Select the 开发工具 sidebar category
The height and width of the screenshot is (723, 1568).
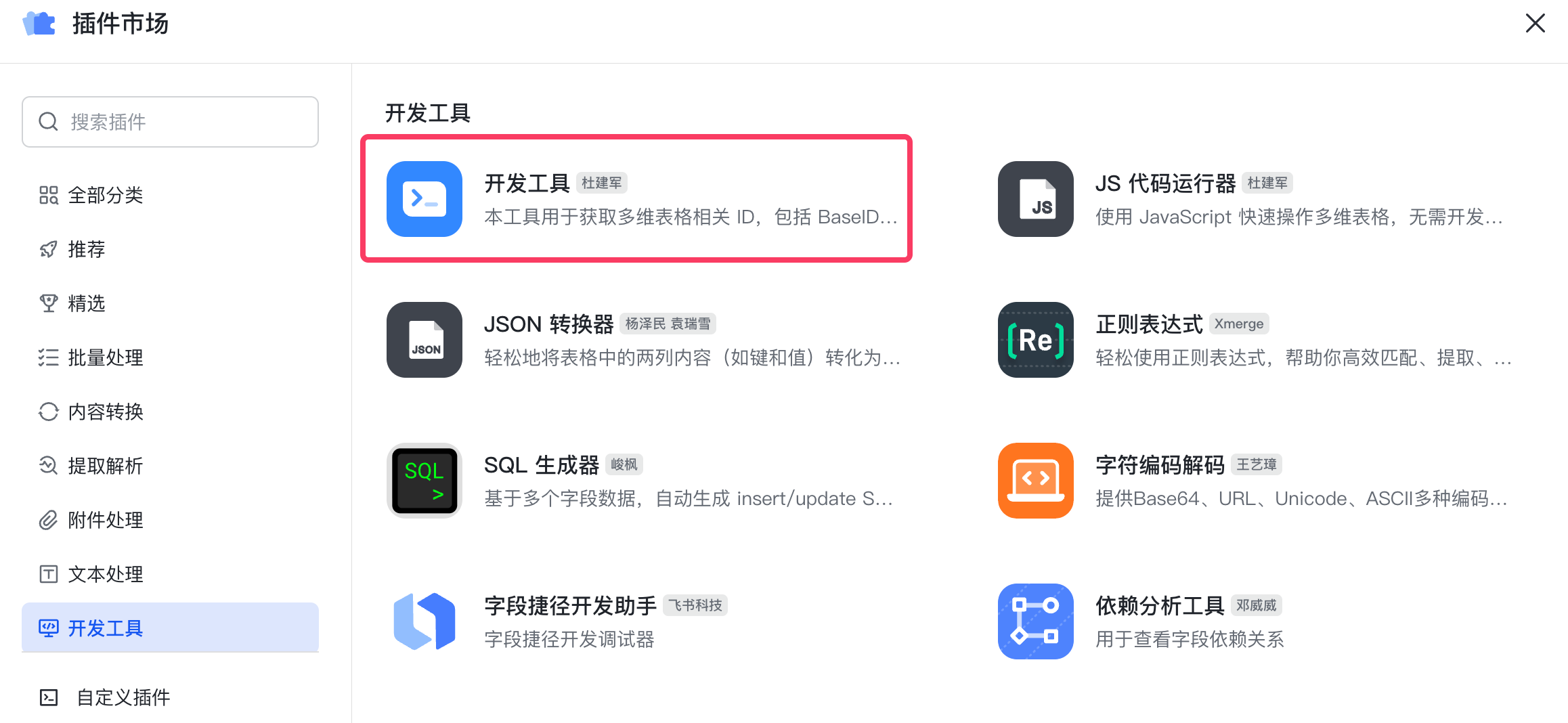(105, 628)
